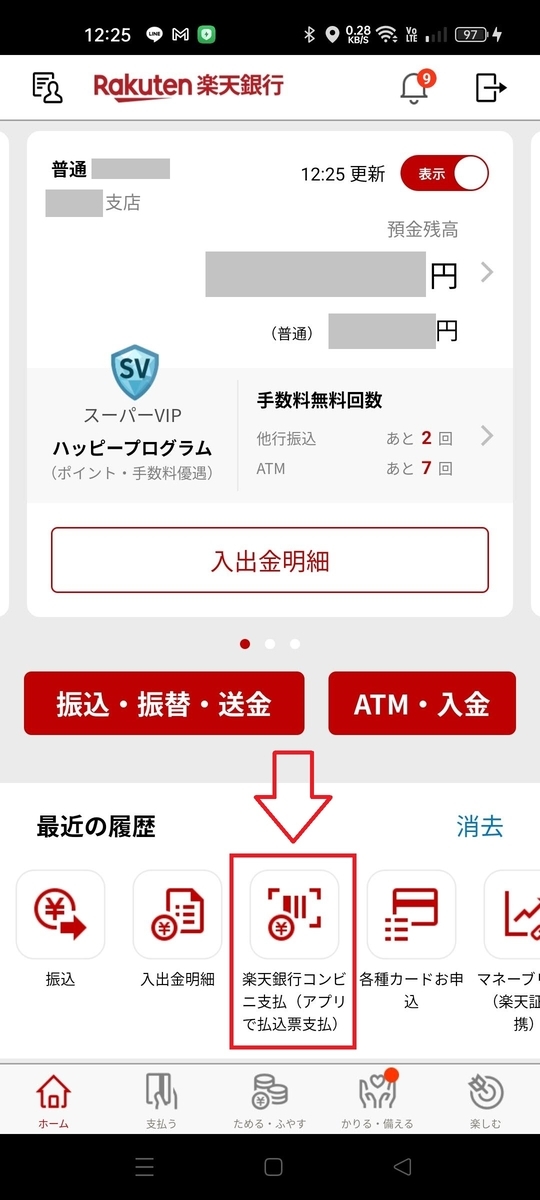The image size is (540, 1200).
Task: Open the customer info icon at top left
Action: (x=47, y=87)
